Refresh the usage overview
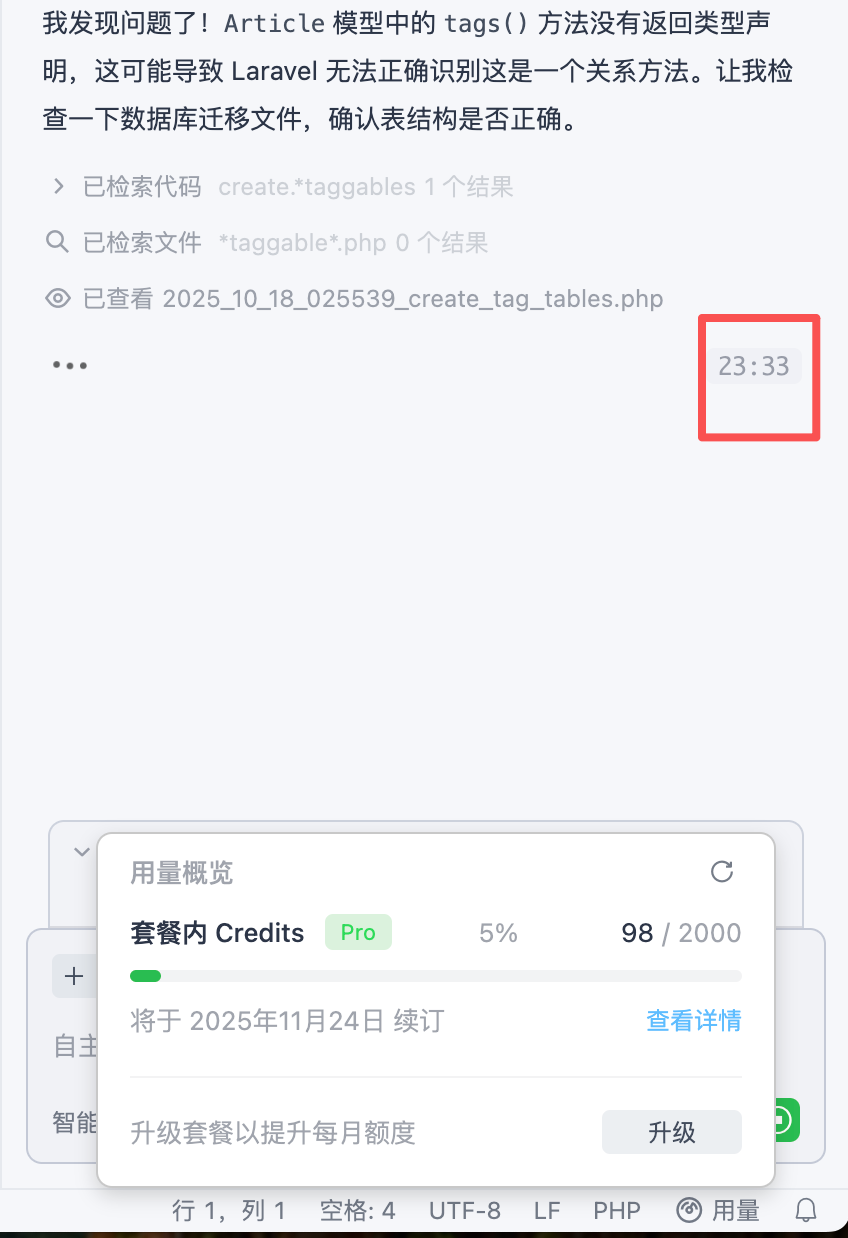 (721, 872)
